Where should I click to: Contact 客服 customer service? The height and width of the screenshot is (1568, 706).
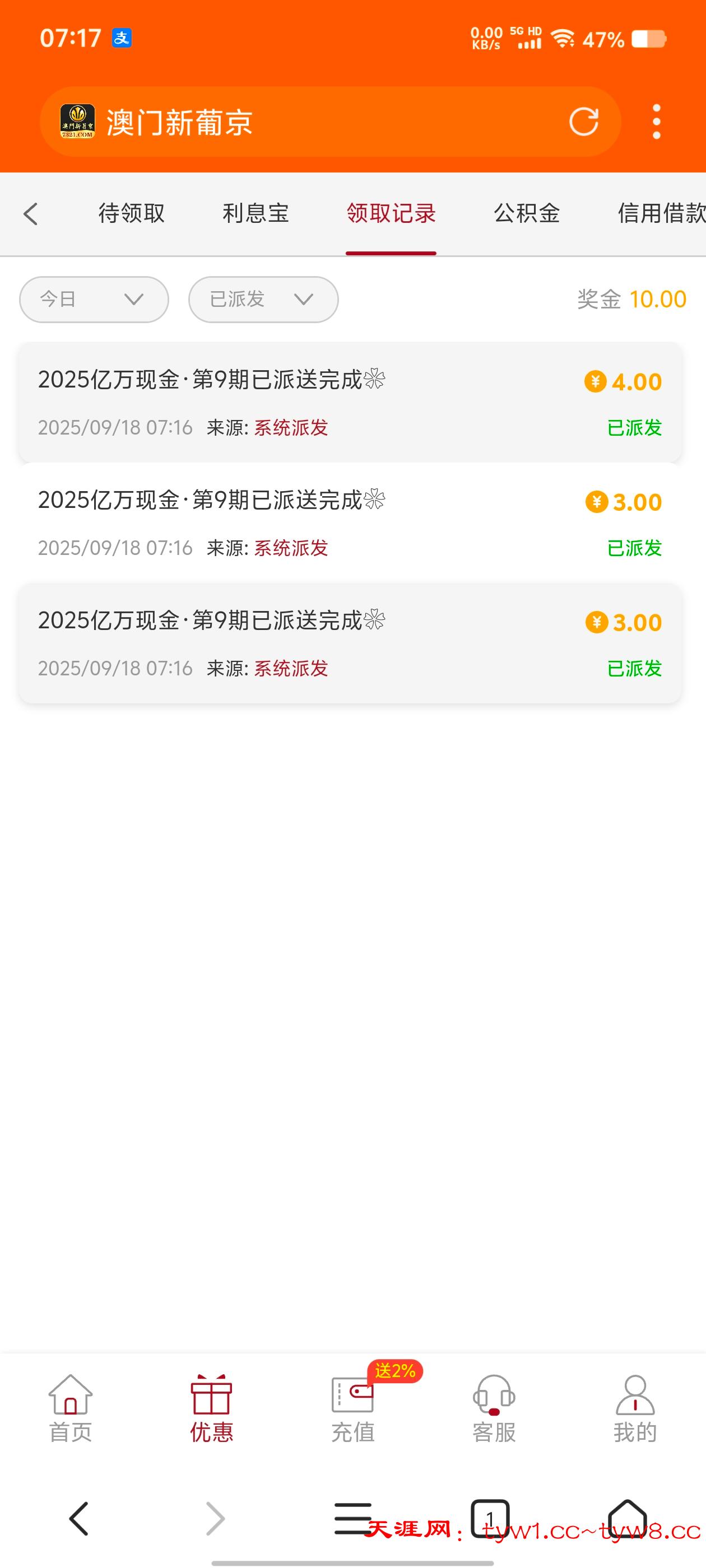pos(494,1409)
